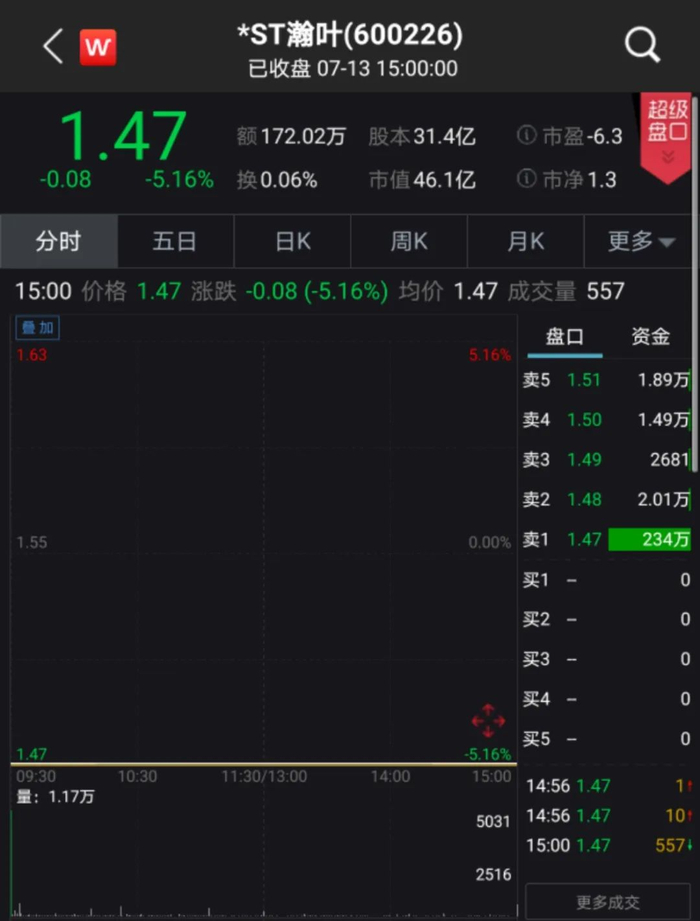The image size is (700, 921).
Task: Show the 月K chart tab
Action: (x=525, y=241)
